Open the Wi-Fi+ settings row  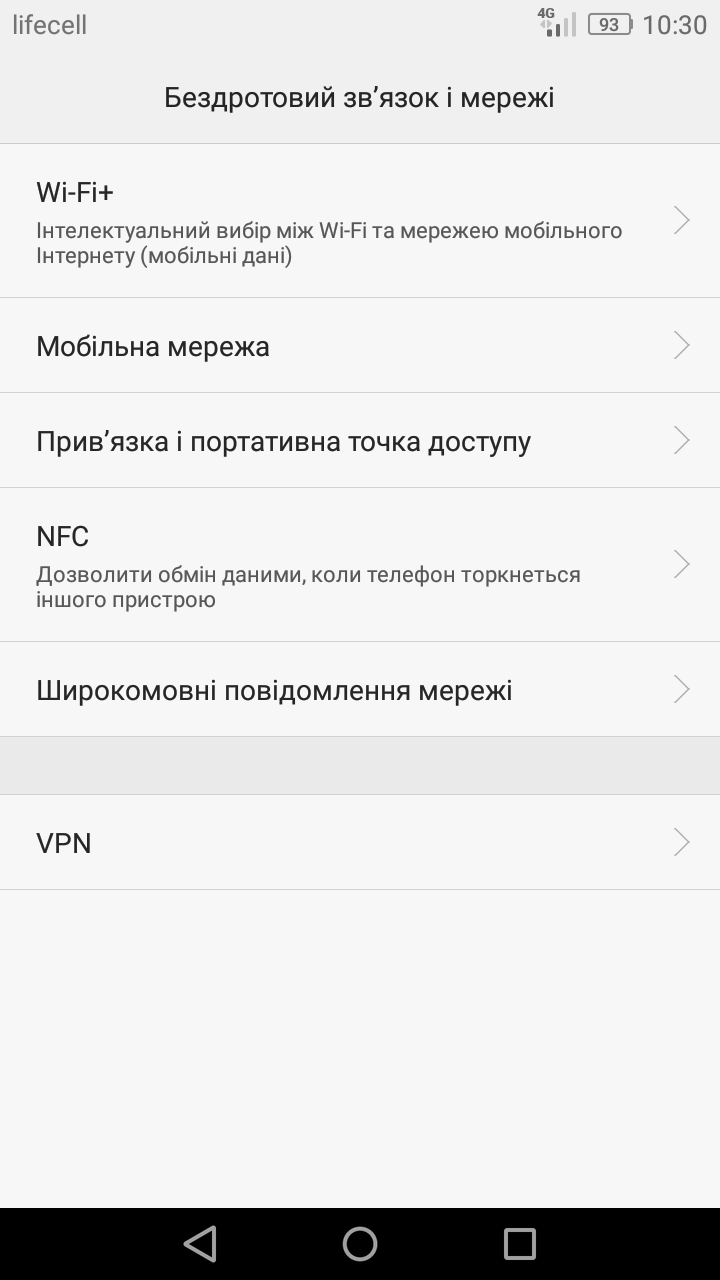tap(360, 221)
